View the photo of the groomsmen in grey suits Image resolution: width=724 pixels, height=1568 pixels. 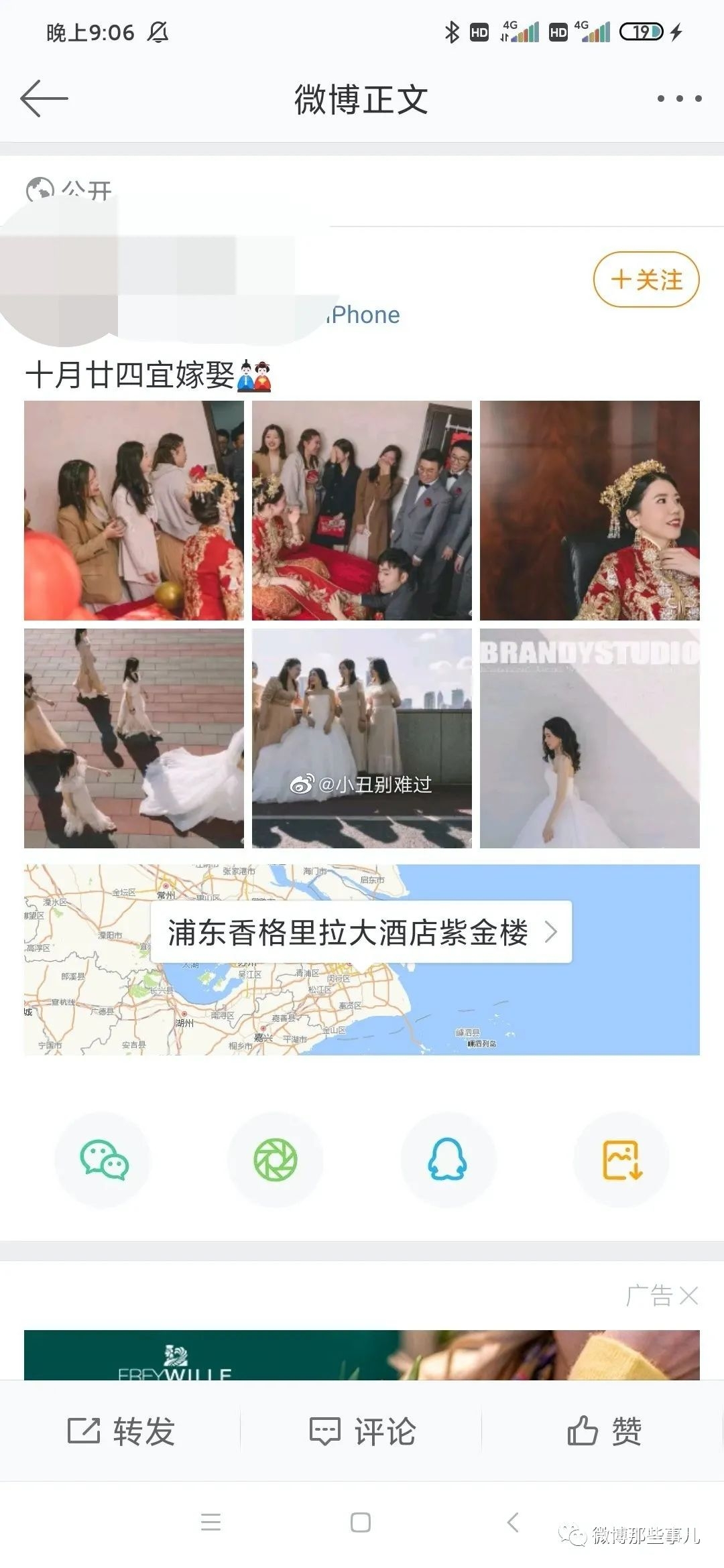pos(361,511)
